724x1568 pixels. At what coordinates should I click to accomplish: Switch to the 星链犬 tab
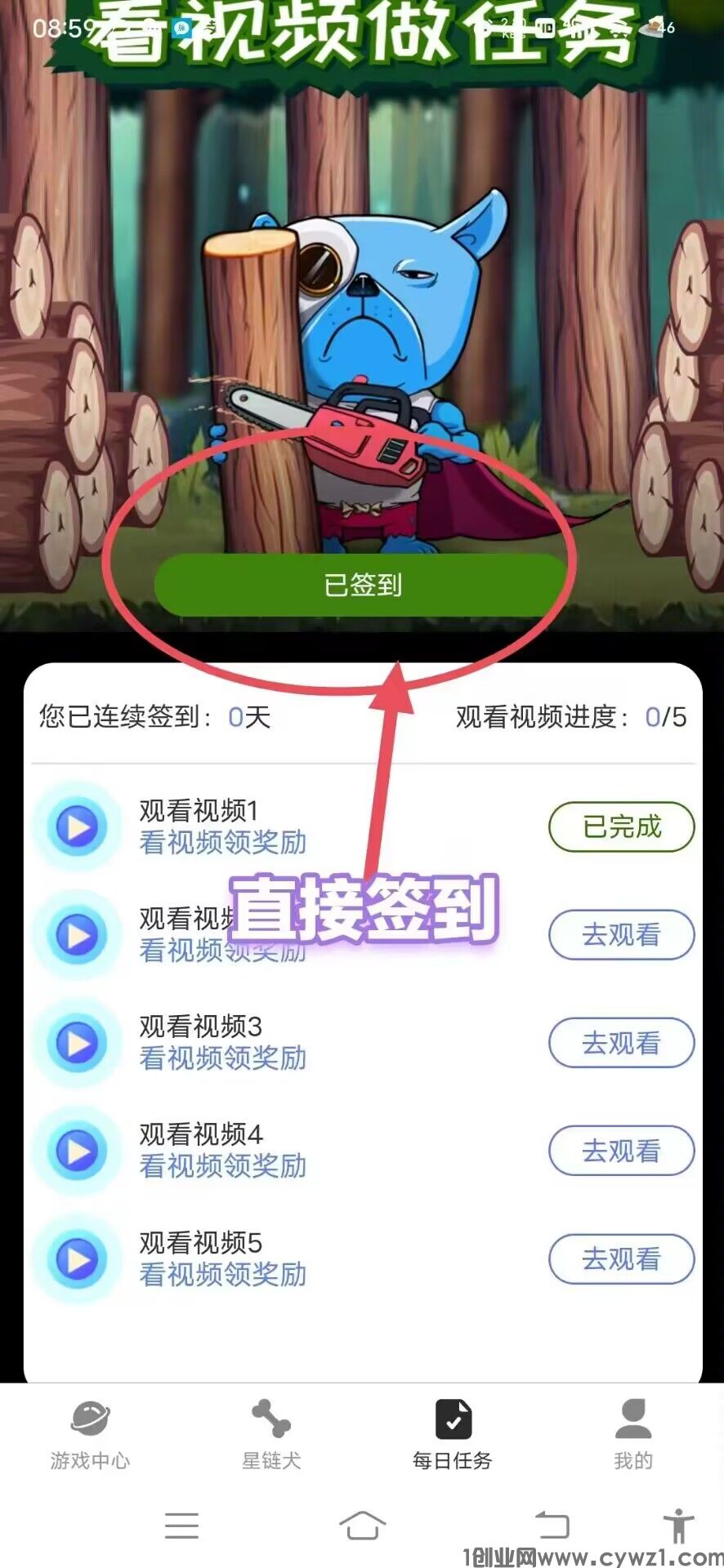(271, 1435)
